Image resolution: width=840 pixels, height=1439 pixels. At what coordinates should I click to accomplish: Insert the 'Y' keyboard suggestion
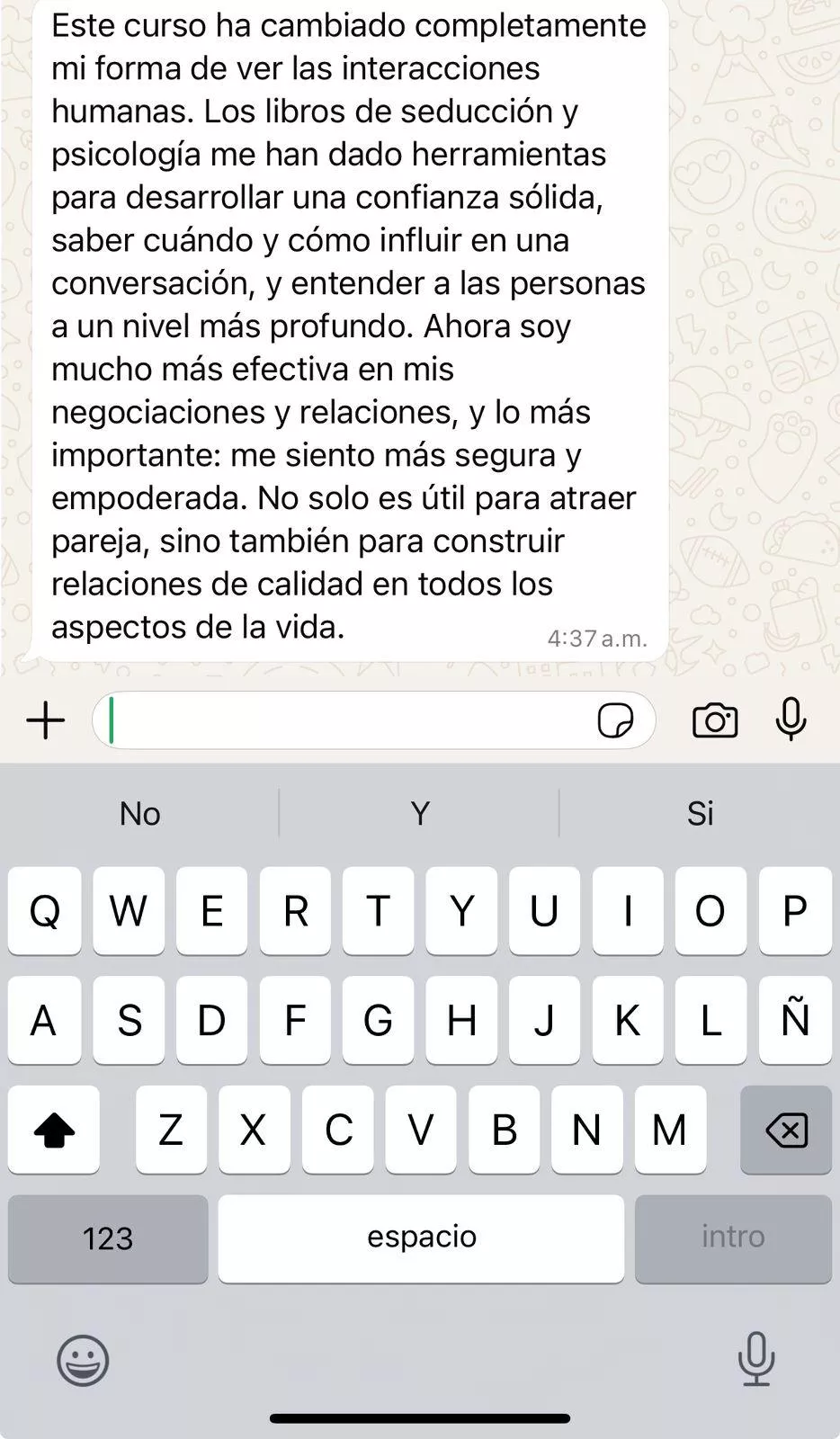[419, 813]
